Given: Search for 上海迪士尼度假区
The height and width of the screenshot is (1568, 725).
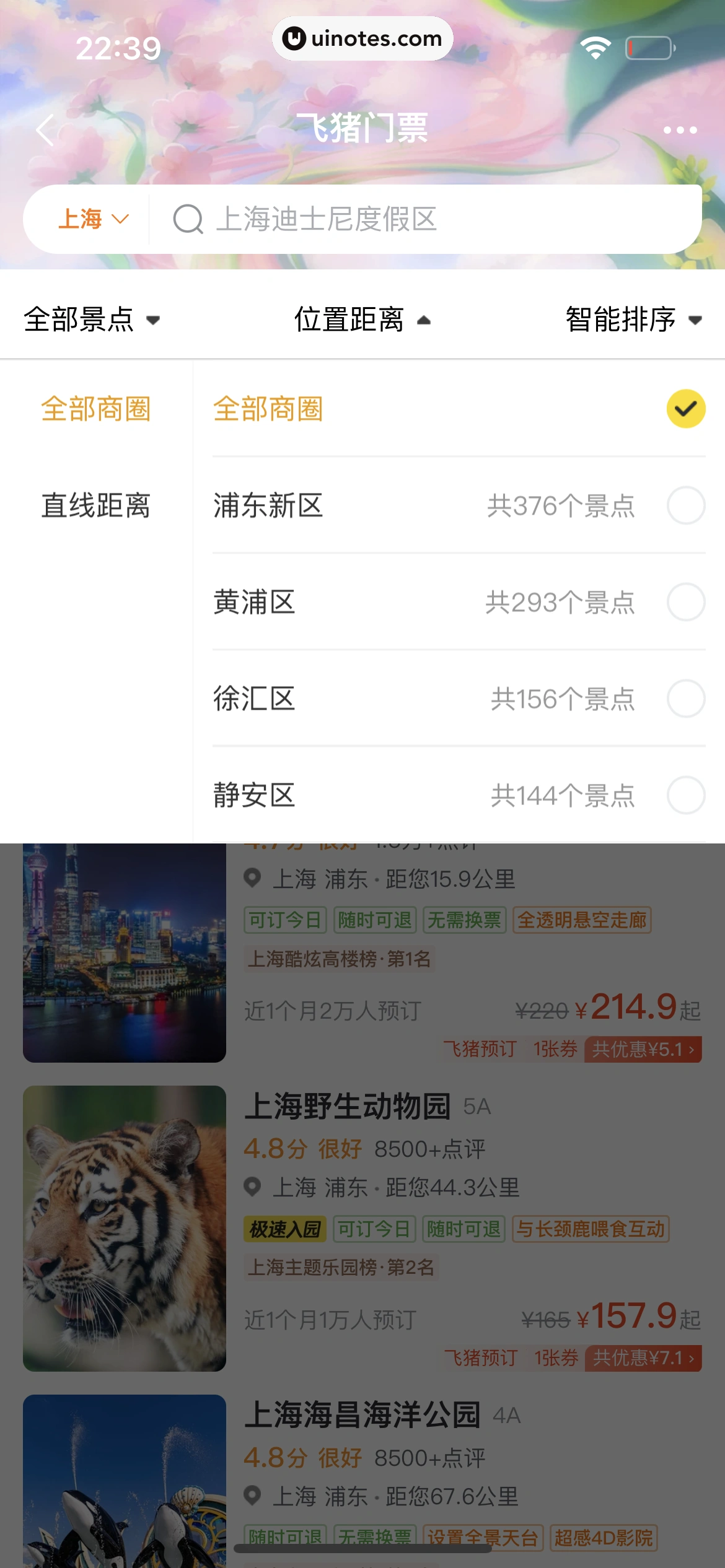Looking at the screenshot, I should 421,219.
